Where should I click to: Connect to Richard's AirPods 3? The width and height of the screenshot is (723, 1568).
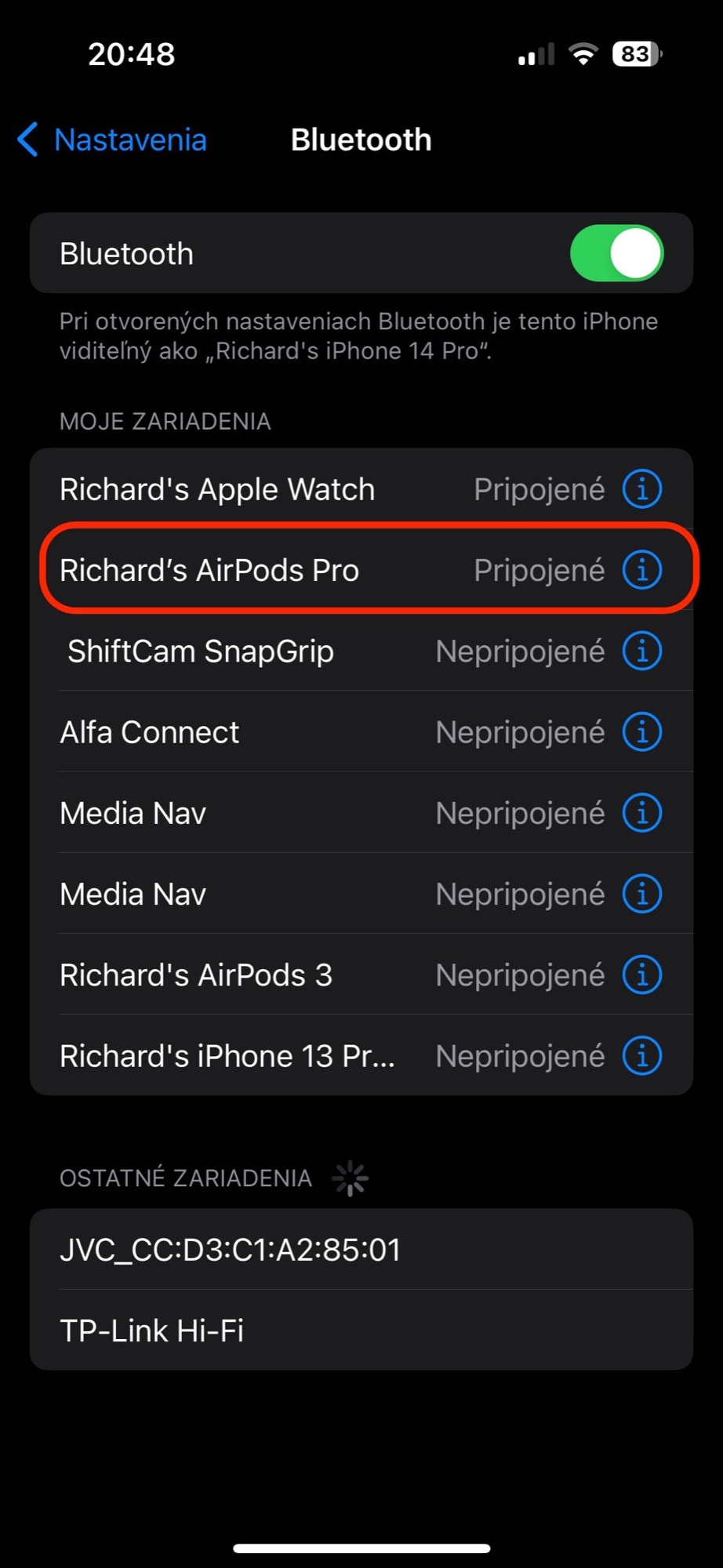[361, 975]
